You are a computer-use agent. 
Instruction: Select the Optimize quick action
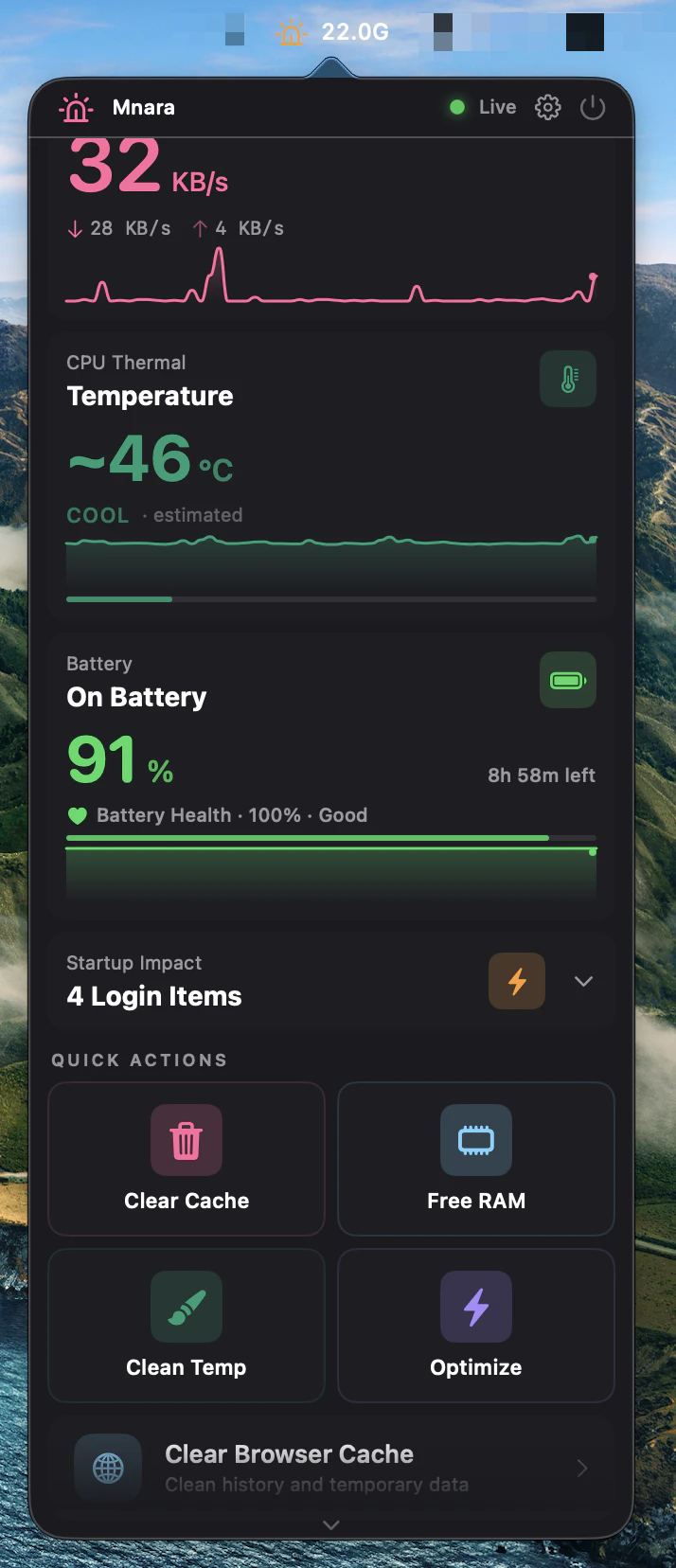coord(476,1326)
